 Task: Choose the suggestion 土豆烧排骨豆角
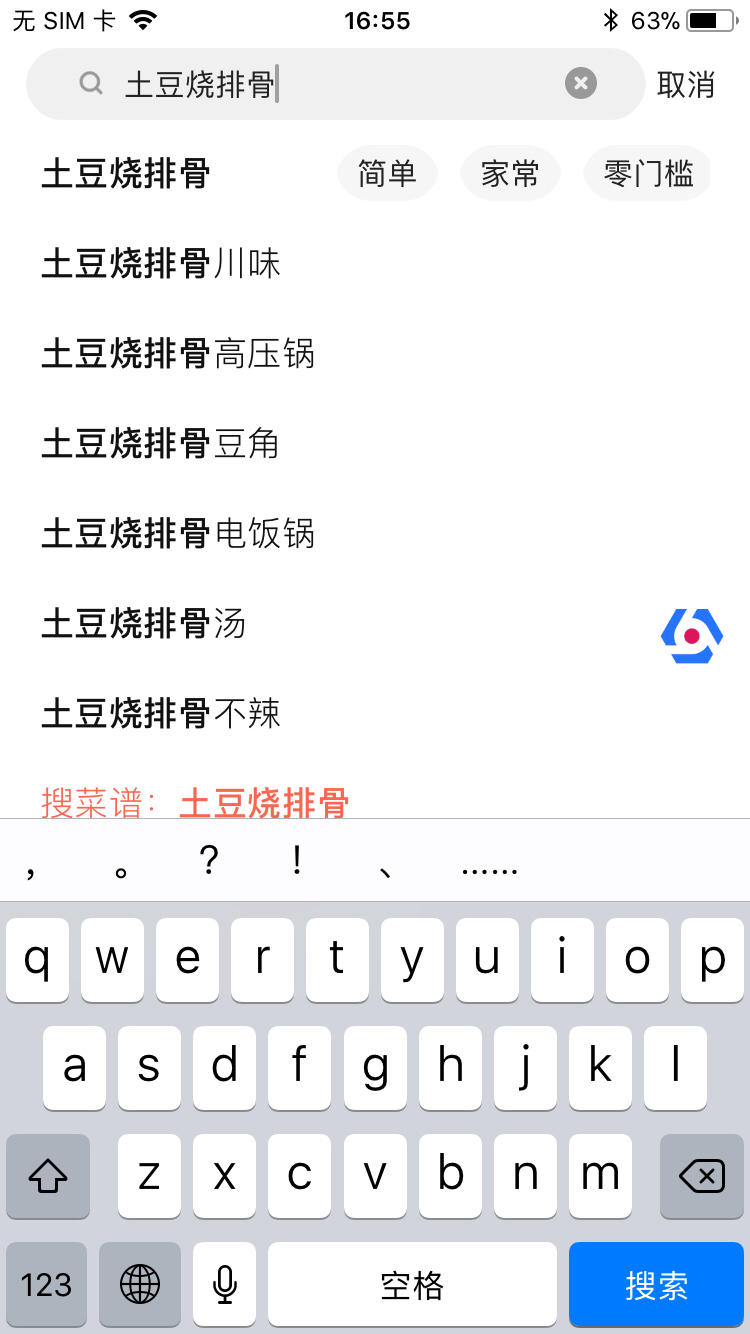(x=160, y=444)
